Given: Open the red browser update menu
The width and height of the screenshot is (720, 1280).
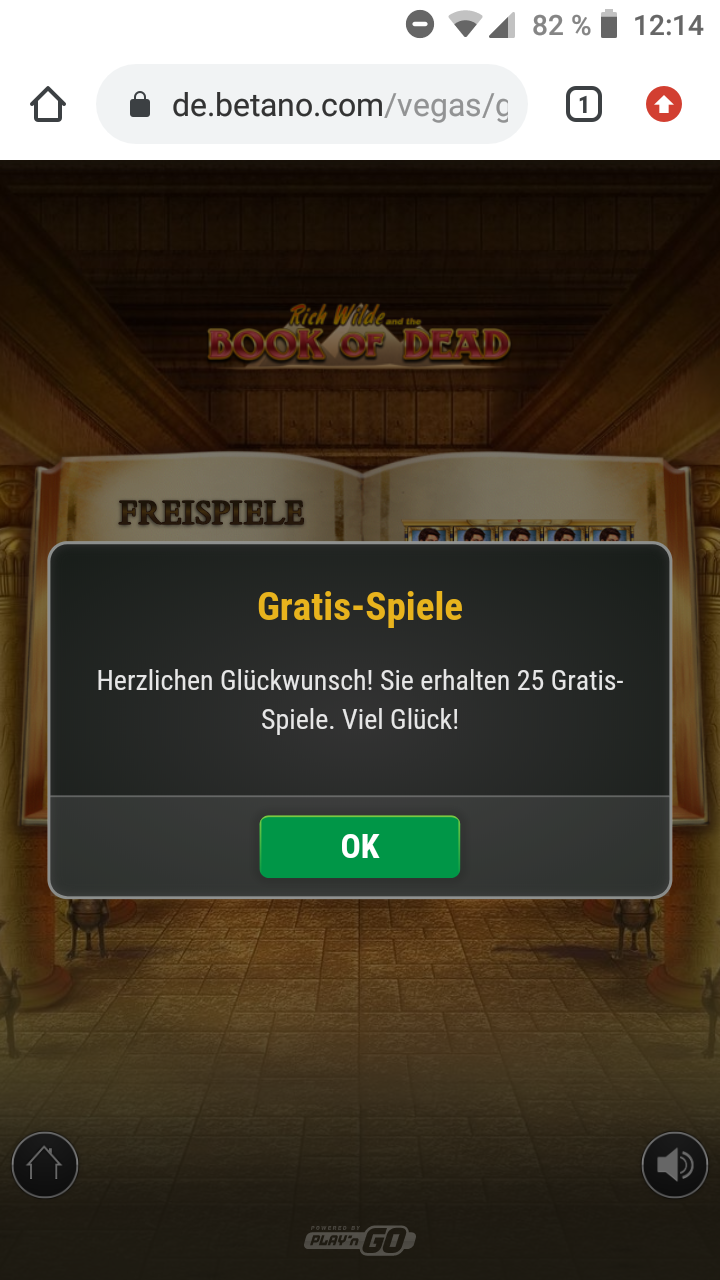Looking at the screenshot, I should 664,104.
